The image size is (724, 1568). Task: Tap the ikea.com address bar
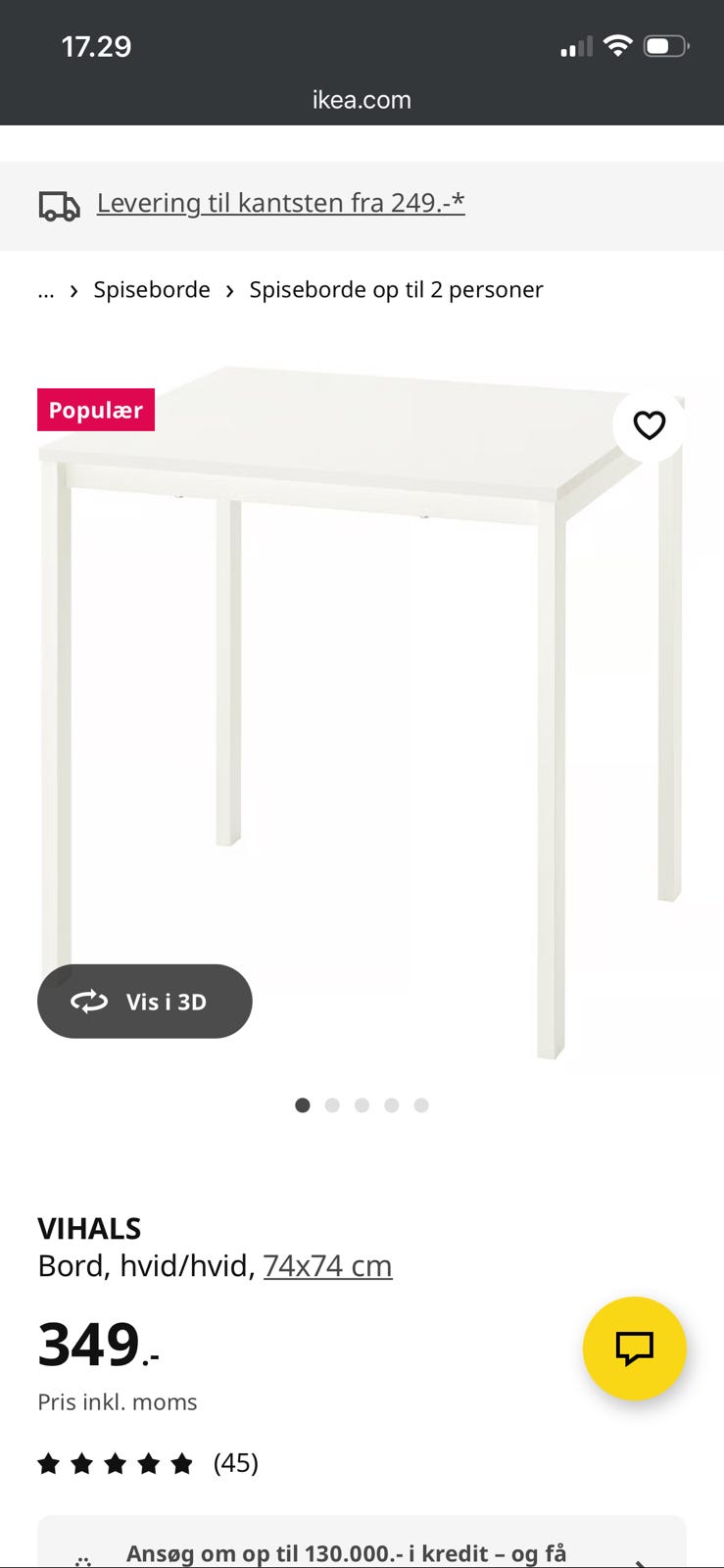click(x=362, y=100)
